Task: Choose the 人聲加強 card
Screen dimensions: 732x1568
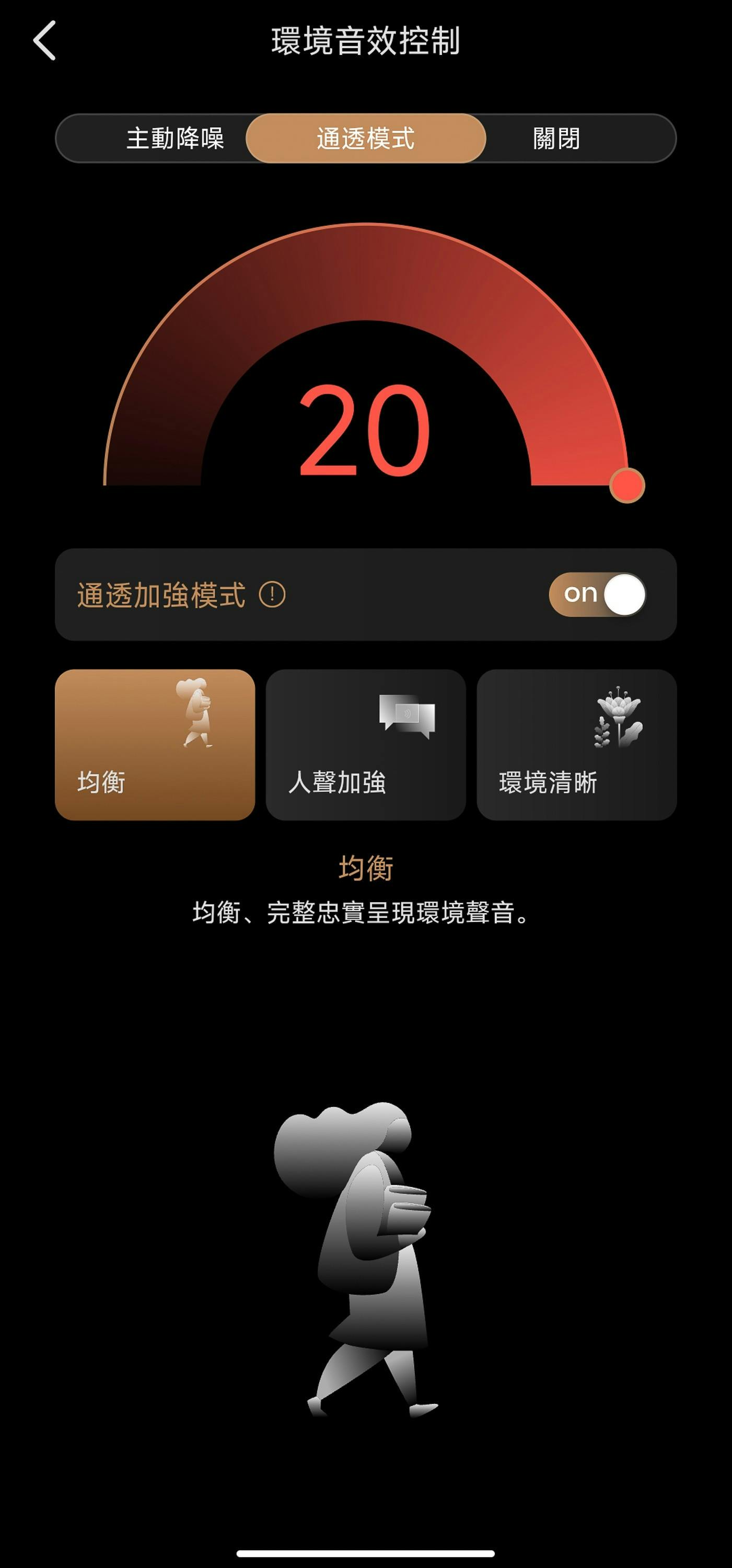Action: (x=366, y=744)
